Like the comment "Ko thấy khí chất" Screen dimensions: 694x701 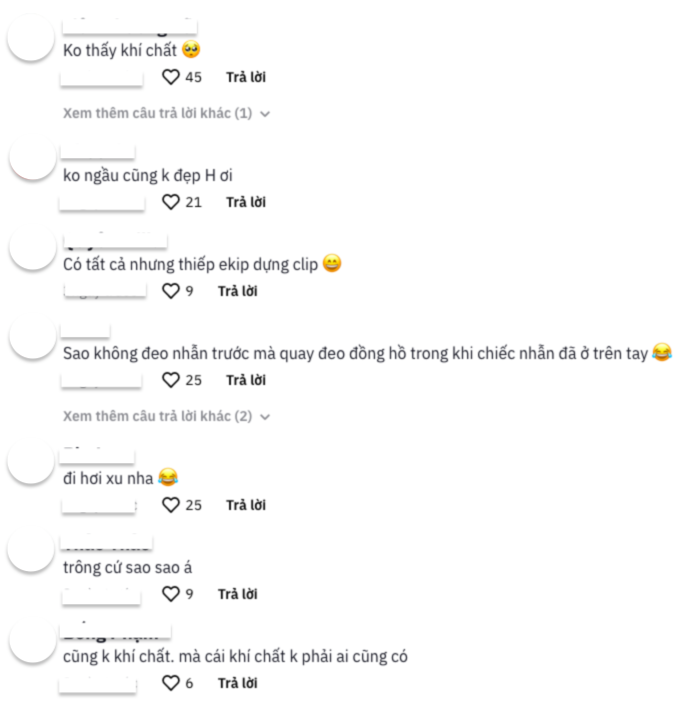click(171, 77)
